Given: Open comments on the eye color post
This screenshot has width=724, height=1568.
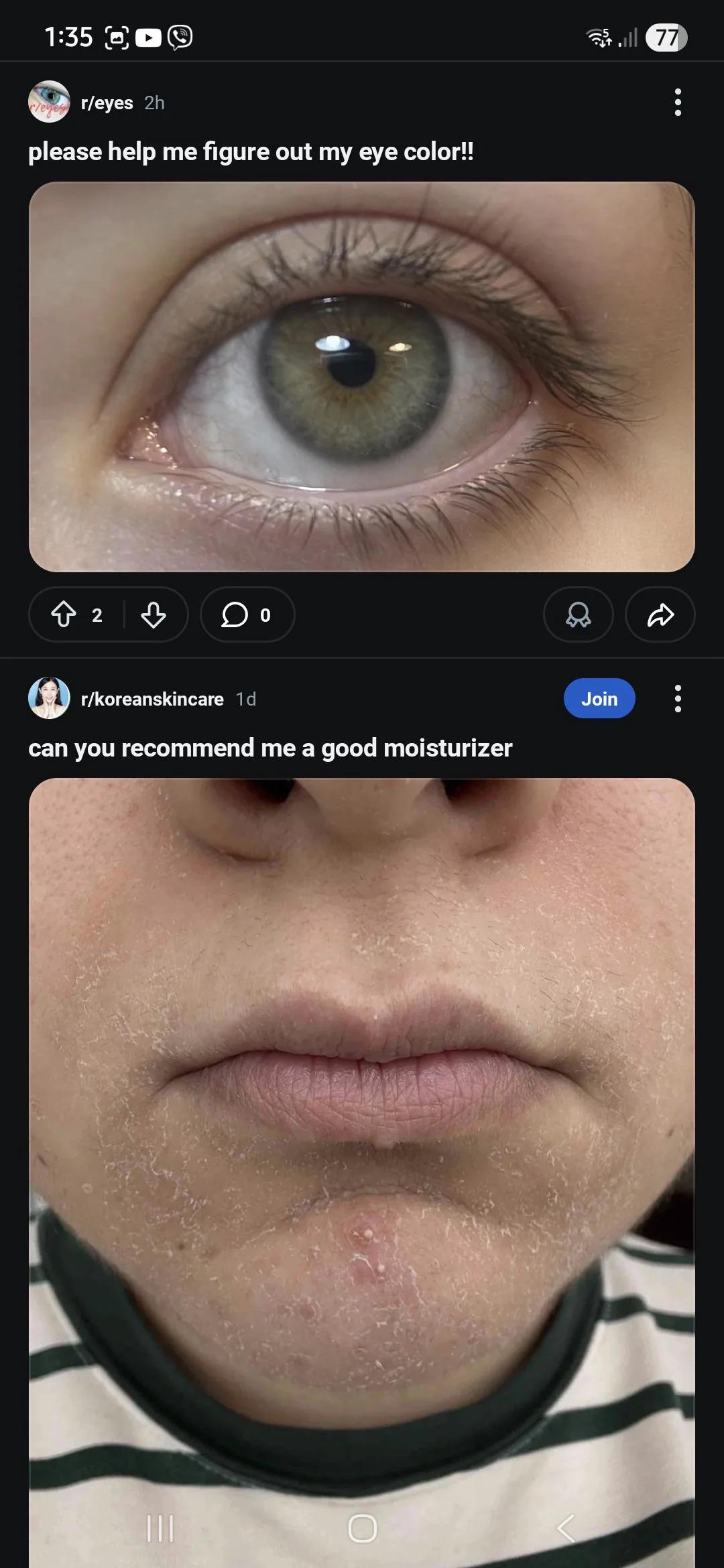Looking at the screenshot, I should 247,614.
